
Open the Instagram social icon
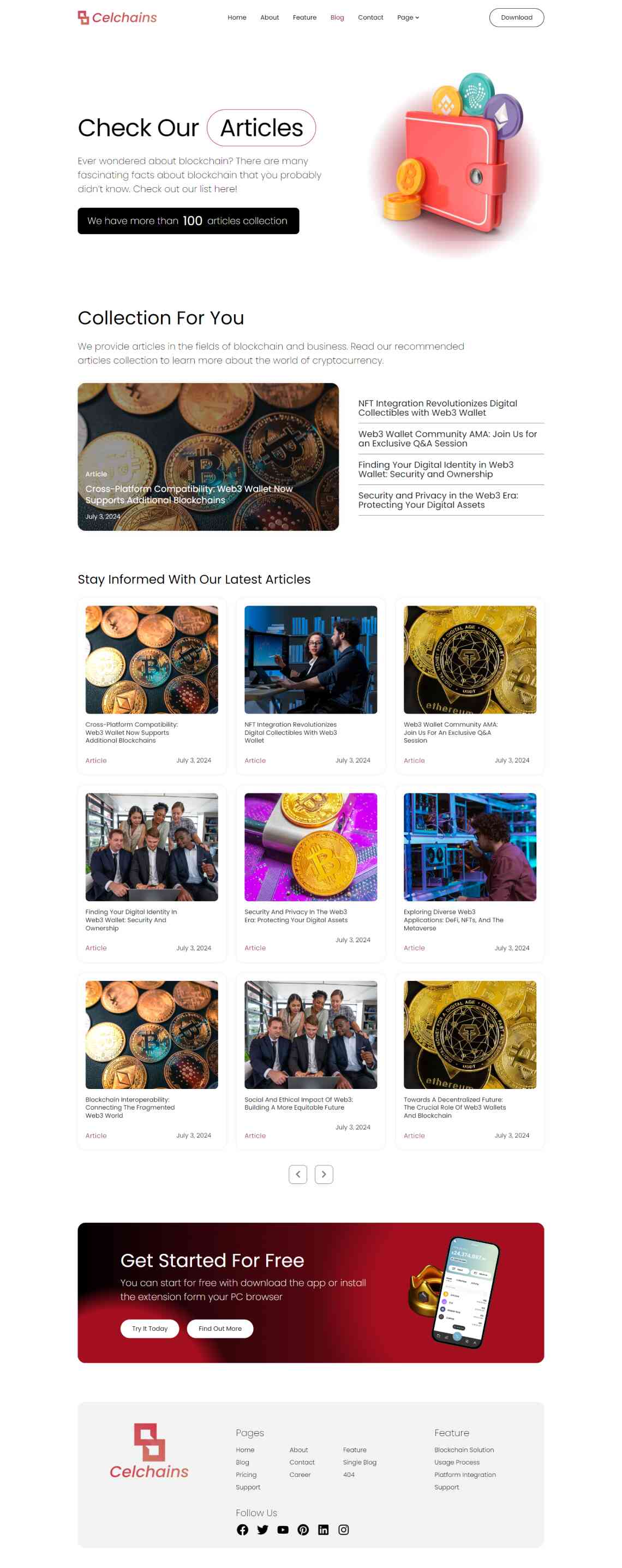point(343,1529)
